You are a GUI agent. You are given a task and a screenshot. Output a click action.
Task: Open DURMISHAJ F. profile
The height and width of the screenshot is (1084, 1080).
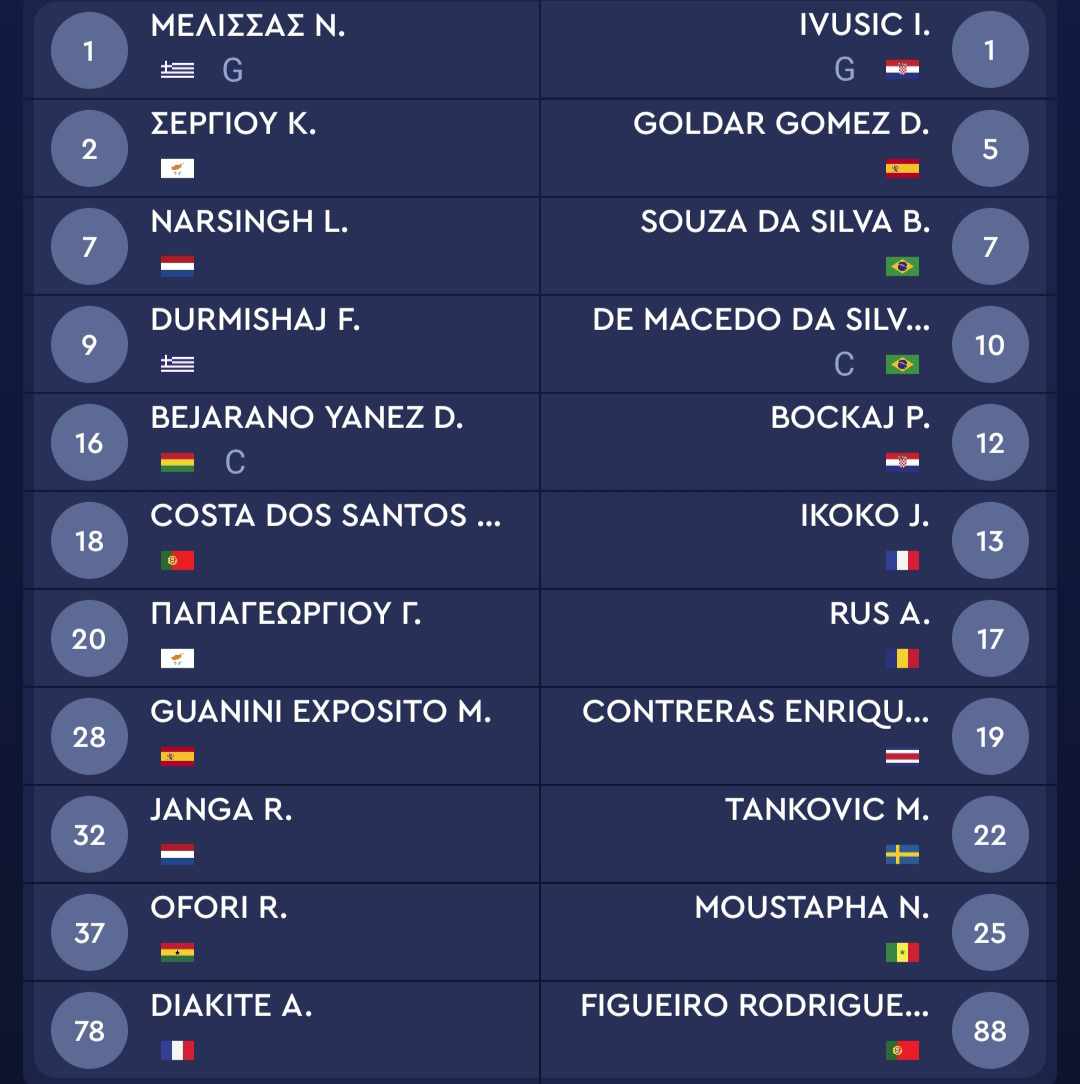tap(286, 344)
